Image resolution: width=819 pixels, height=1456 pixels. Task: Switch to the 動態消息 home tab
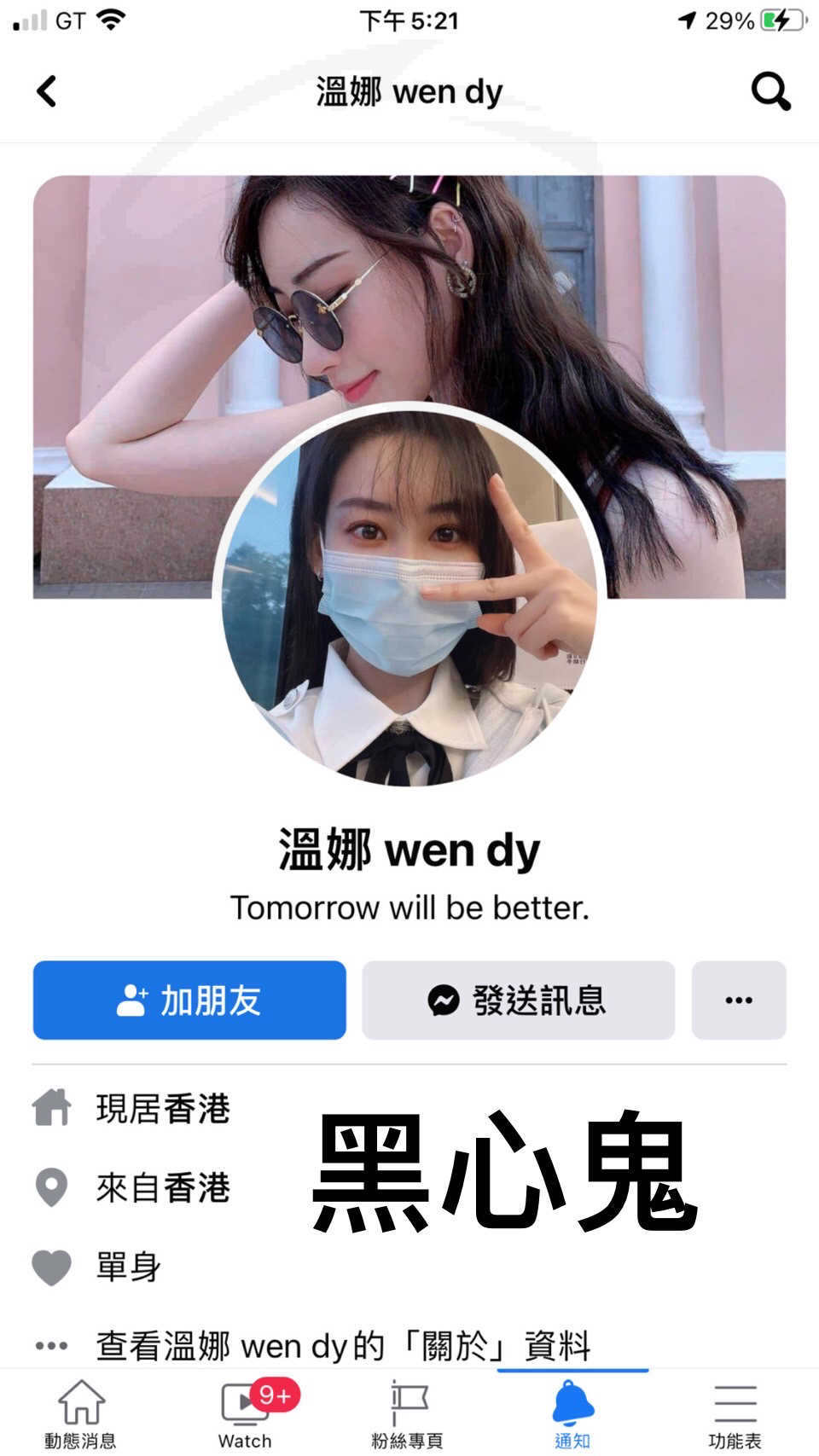(x=81, y=1413)
